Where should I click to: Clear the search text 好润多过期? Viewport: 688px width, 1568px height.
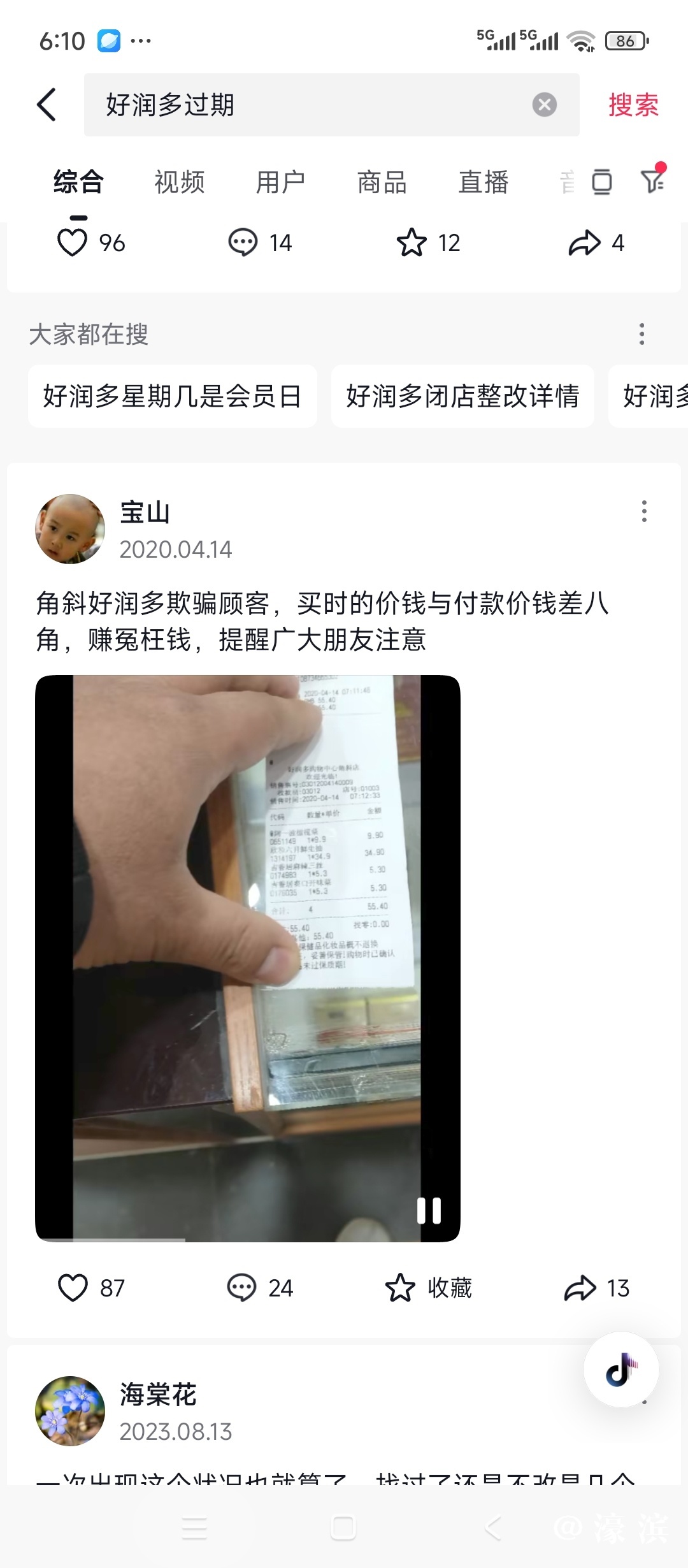[x=544, y=105]
